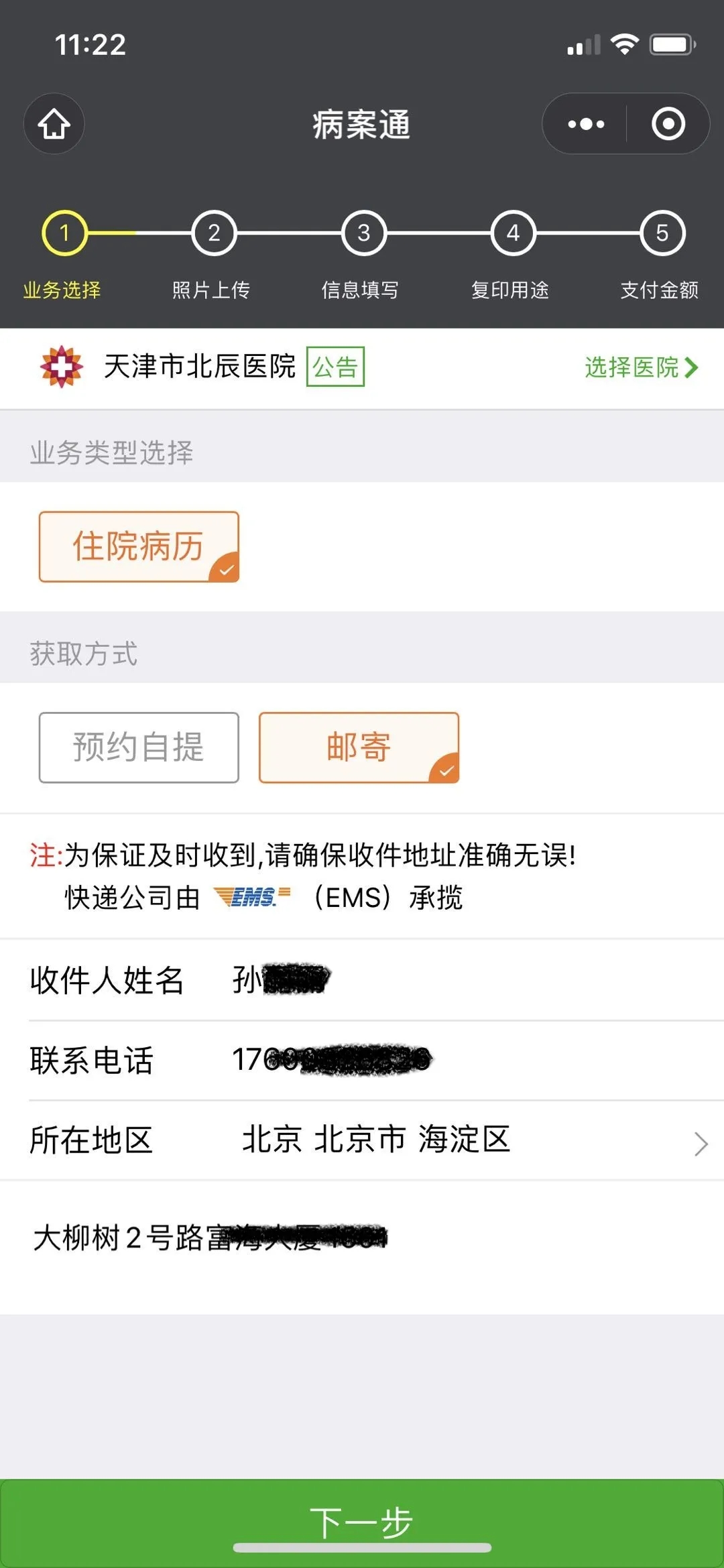This screenshot has width=724, height=1568.
Task: Edit the detailed street address field
Action: coord(362,1247)
